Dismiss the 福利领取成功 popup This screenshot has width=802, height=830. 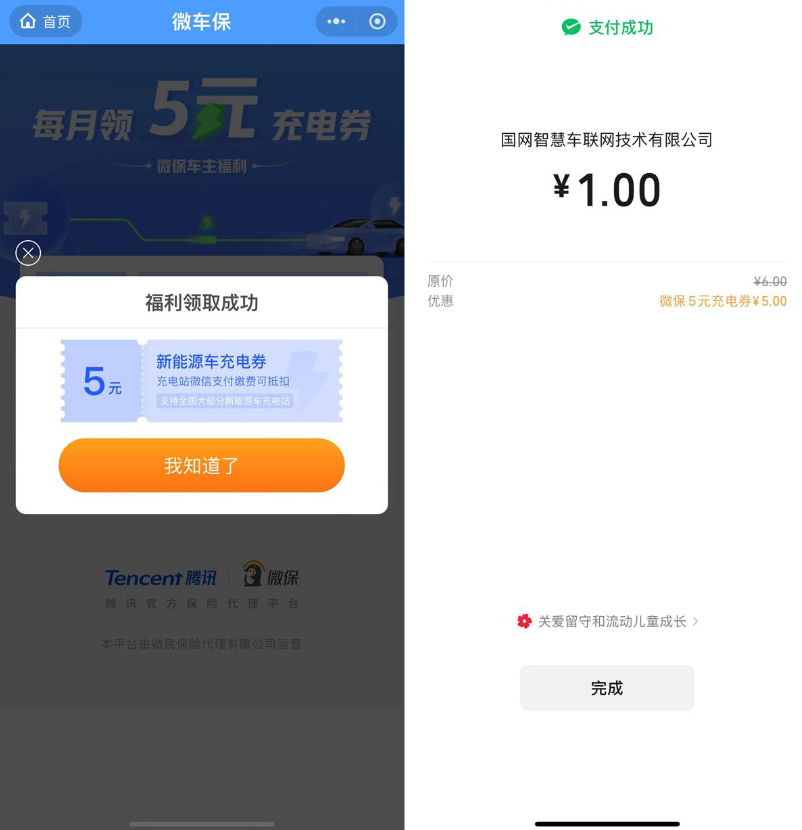point(29,253)
